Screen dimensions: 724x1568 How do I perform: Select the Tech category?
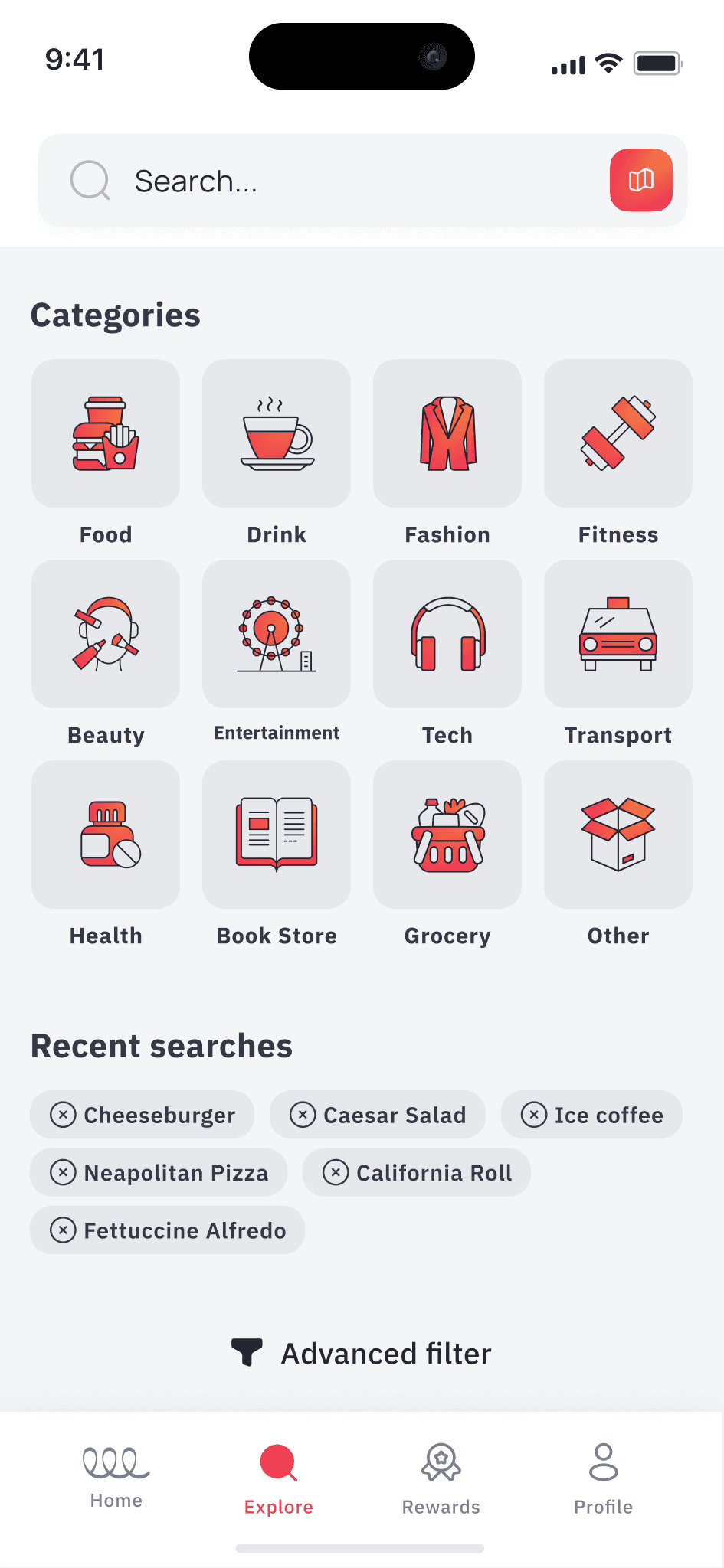447,635
